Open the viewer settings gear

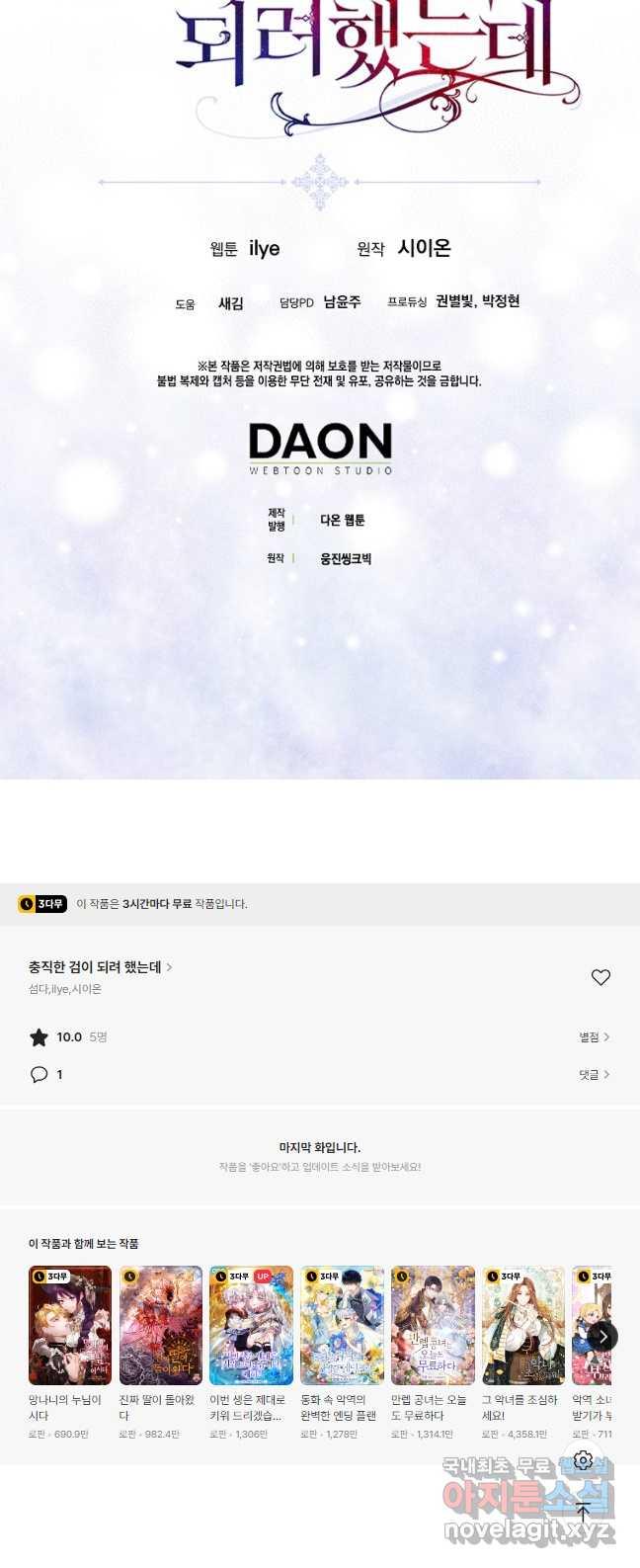[x=583, y=1460]
